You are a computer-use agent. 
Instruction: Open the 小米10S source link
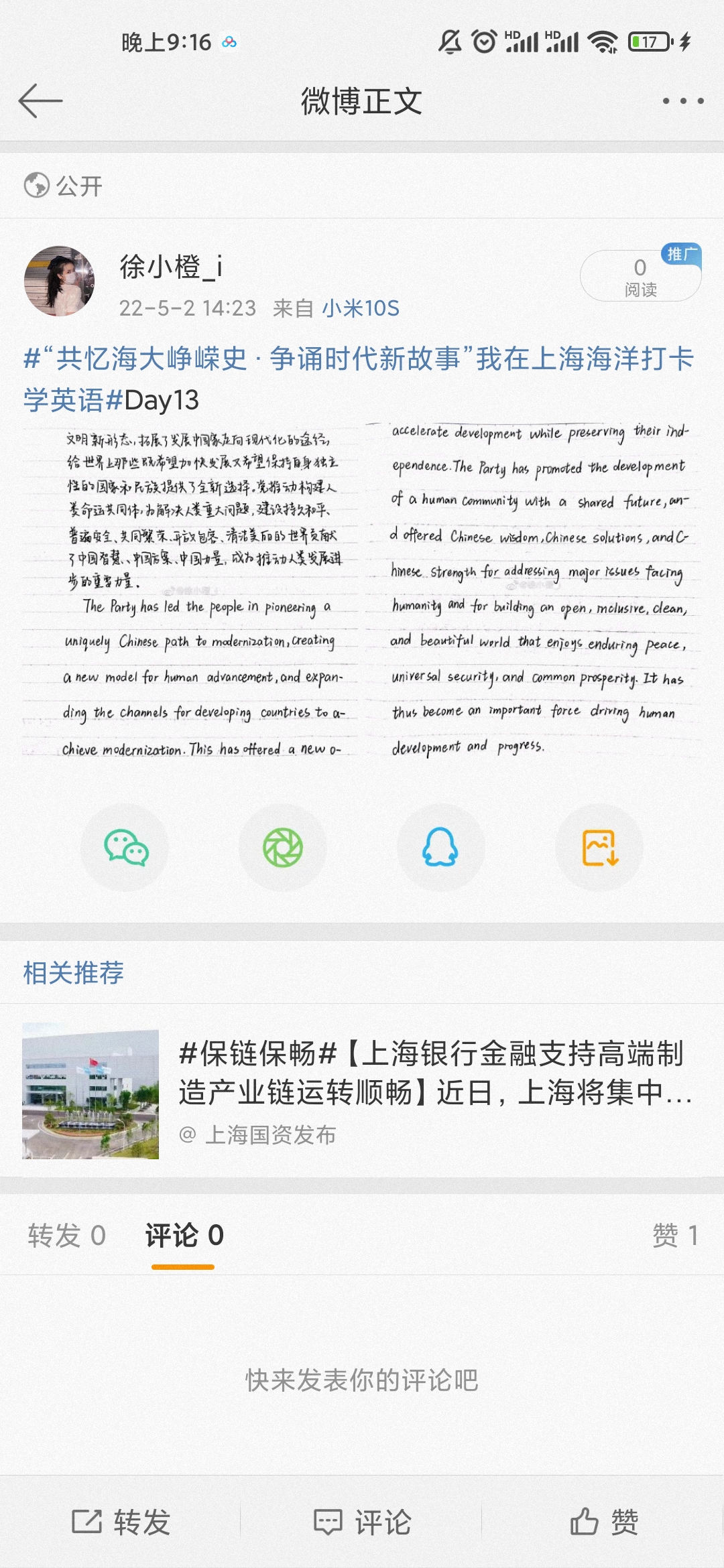(x=361, y=308)
